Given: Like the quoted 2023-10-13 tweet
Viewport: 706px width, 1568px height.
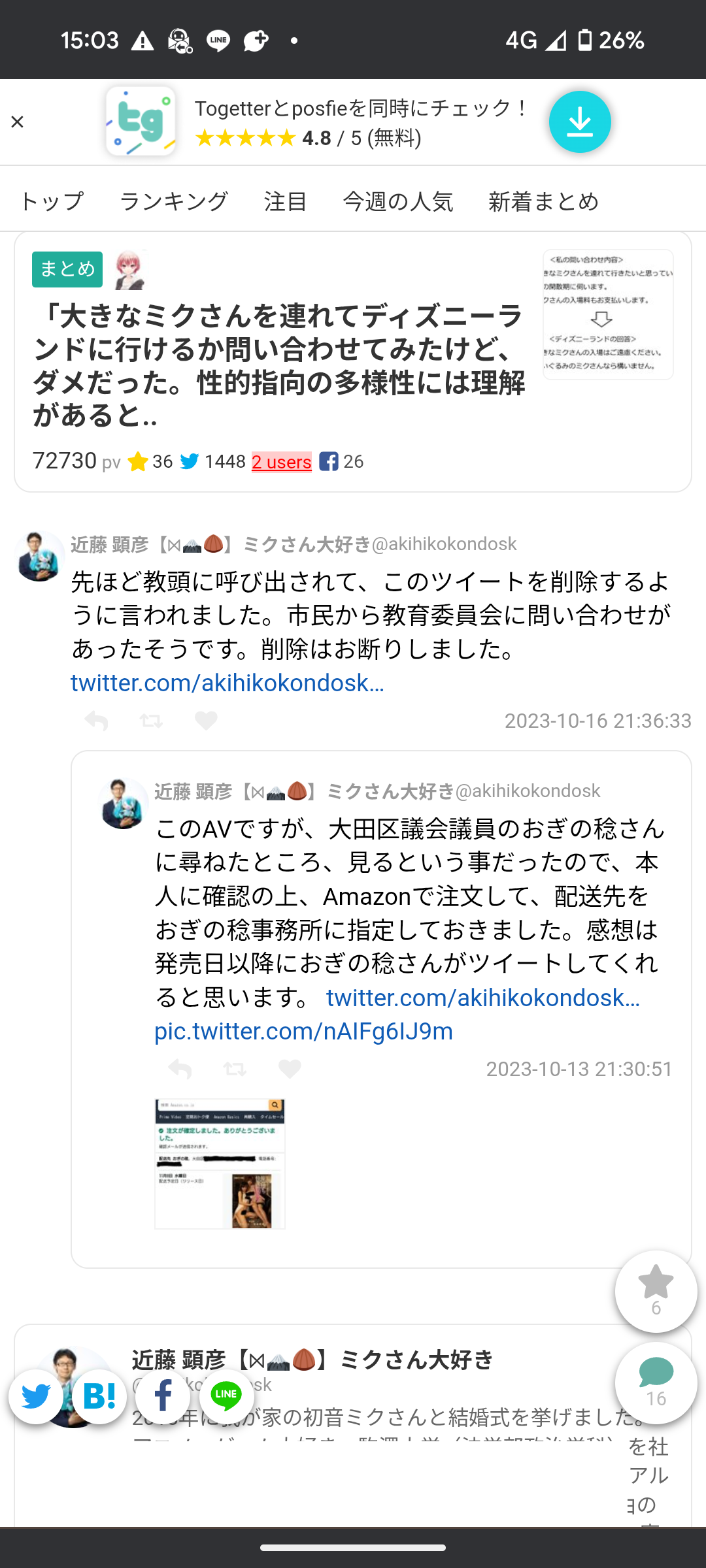Looking at the screenshot, I should click(290, 1070).
